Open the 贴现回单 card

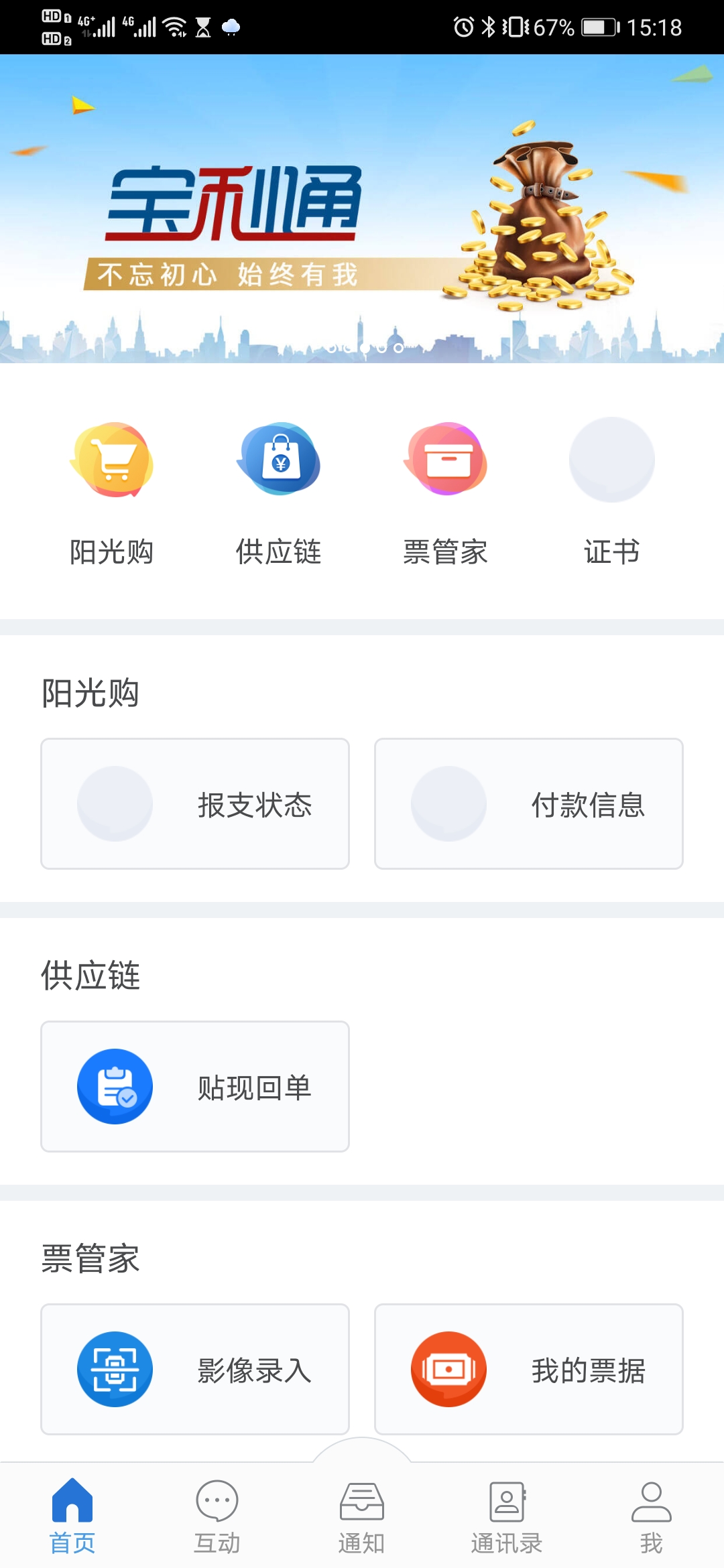point(195,1086)
